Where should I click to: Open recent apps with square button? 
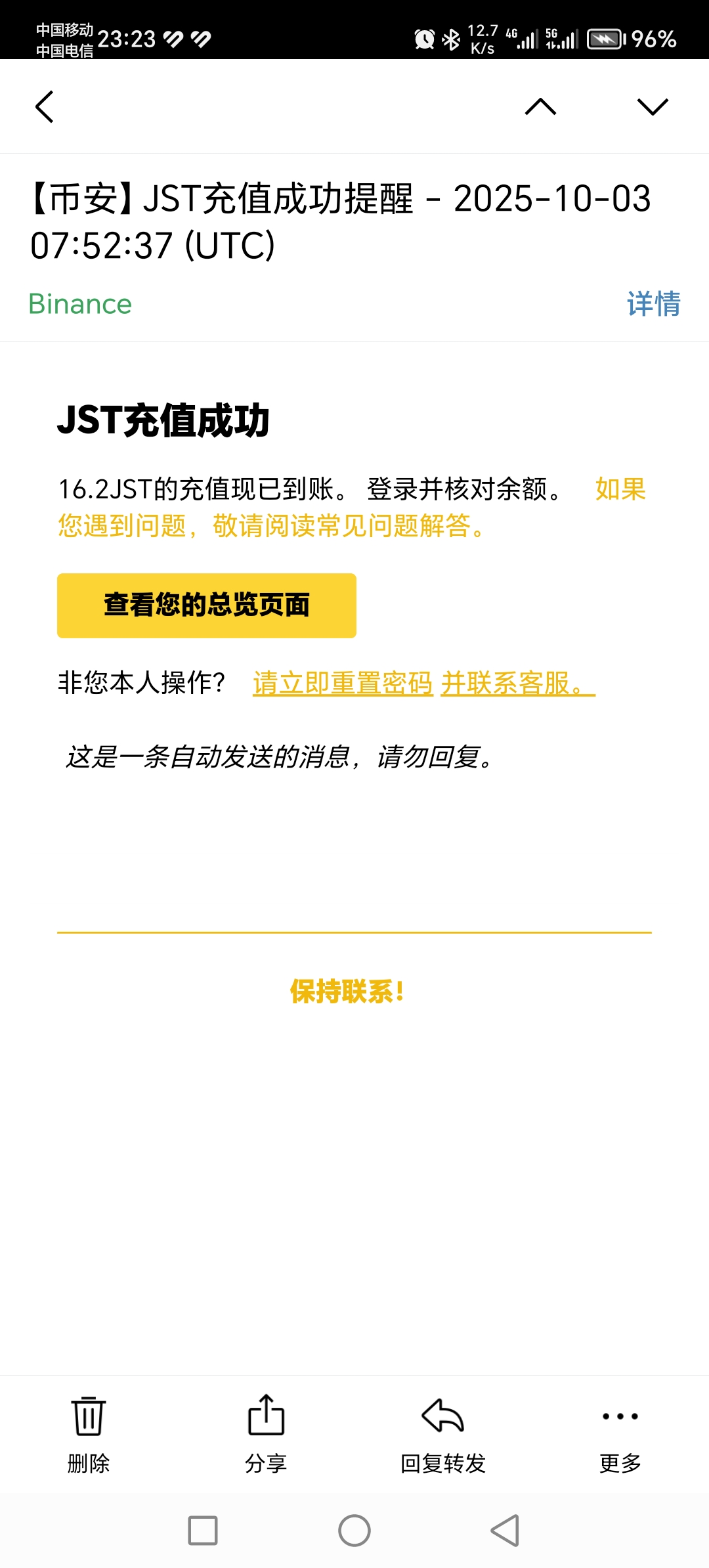pyautogui.click(x=203, y=1531)
